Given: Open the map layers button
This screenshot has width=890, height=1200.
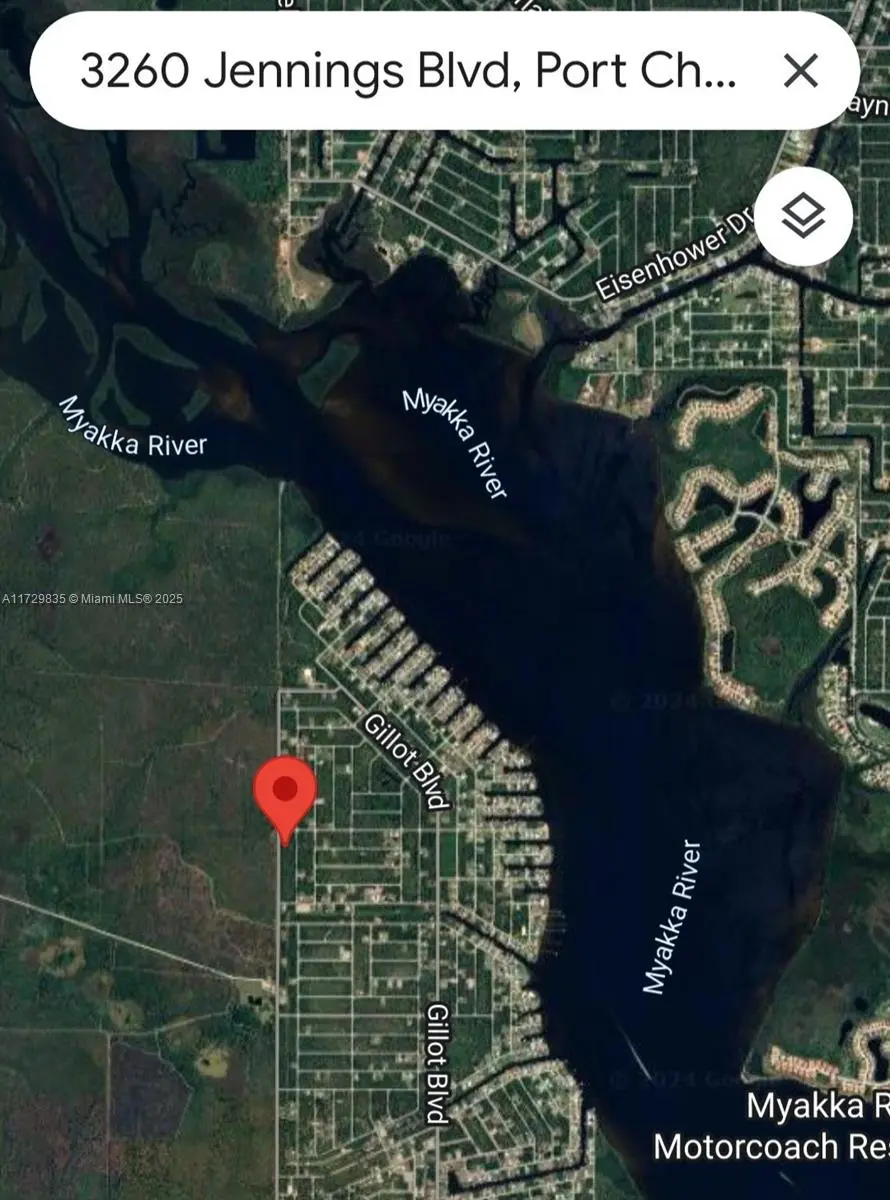Looking at the screenshot, I should [x=803, y=216].
